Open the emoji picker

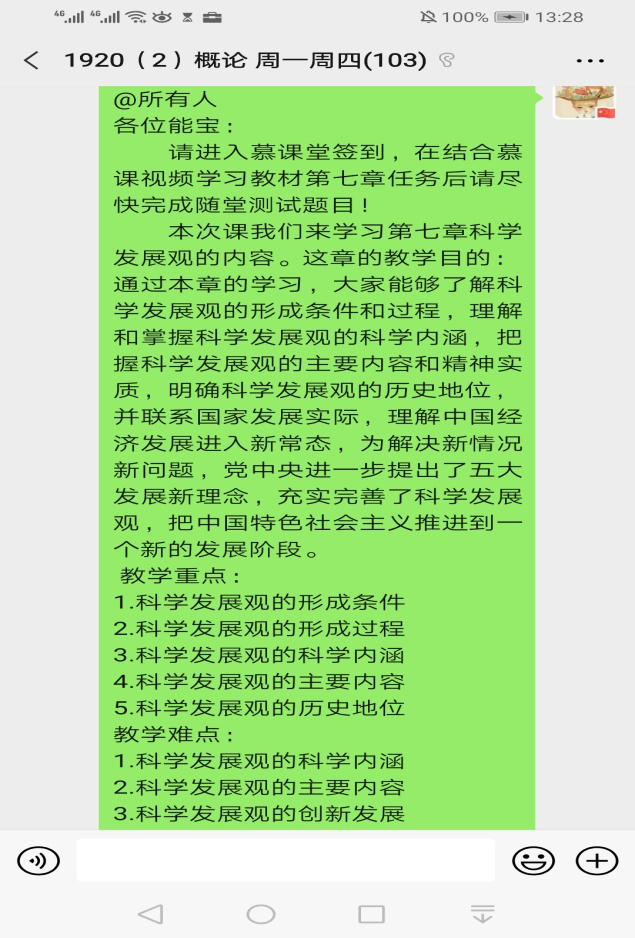click(533, 861)
